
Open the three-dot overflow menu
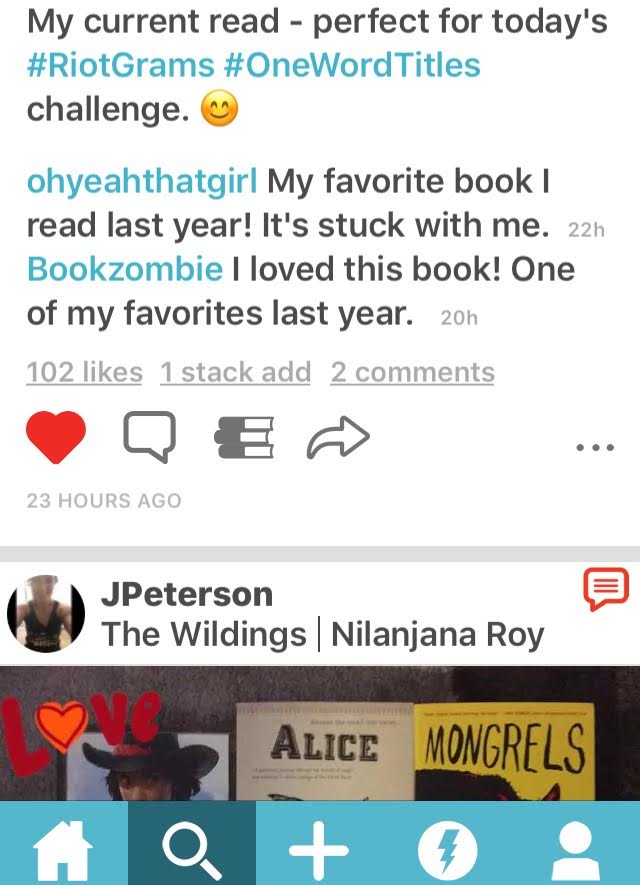point(596,447)
